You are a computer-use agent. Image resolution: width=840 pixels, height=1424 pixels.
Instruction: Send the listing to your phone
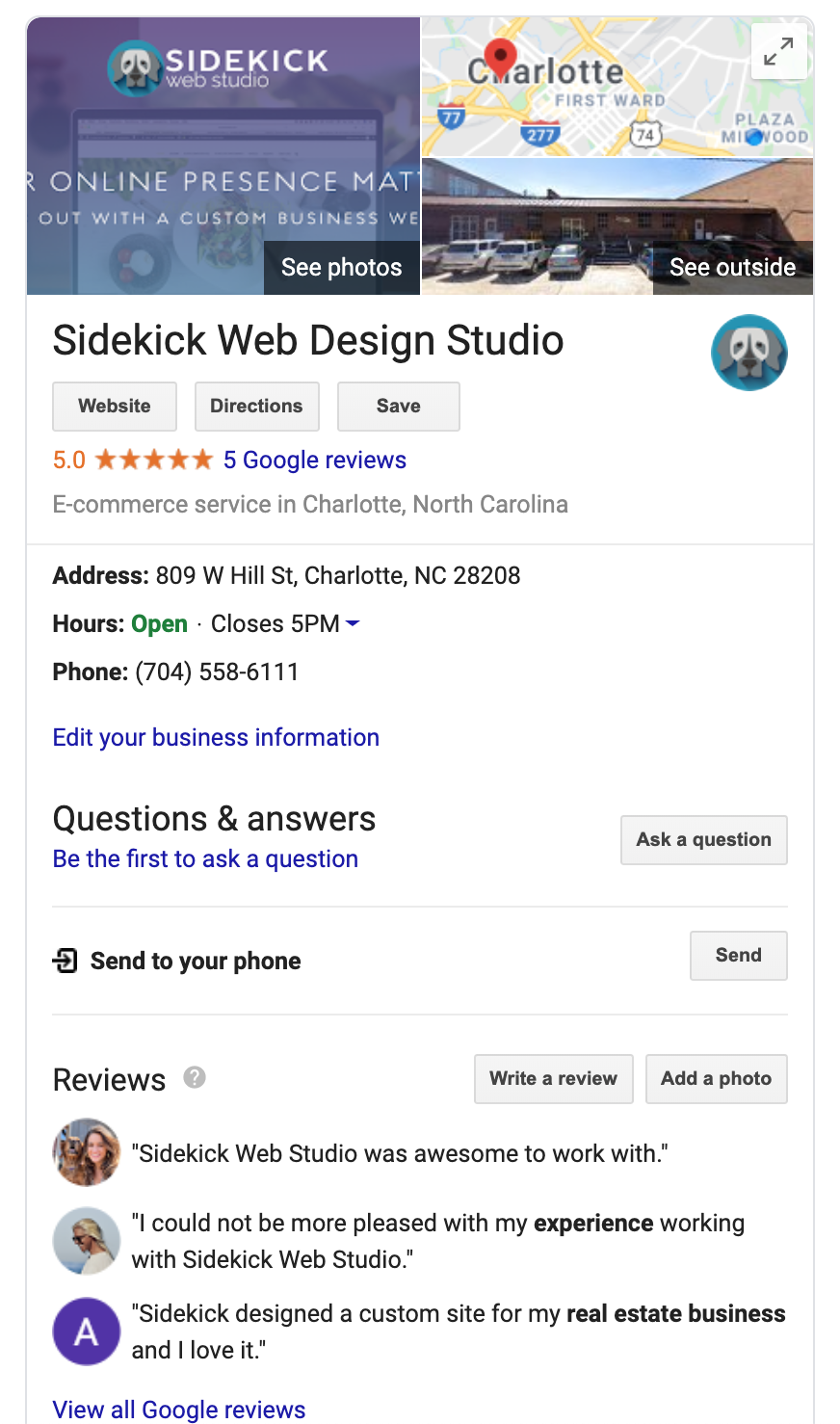click(738, 955)
